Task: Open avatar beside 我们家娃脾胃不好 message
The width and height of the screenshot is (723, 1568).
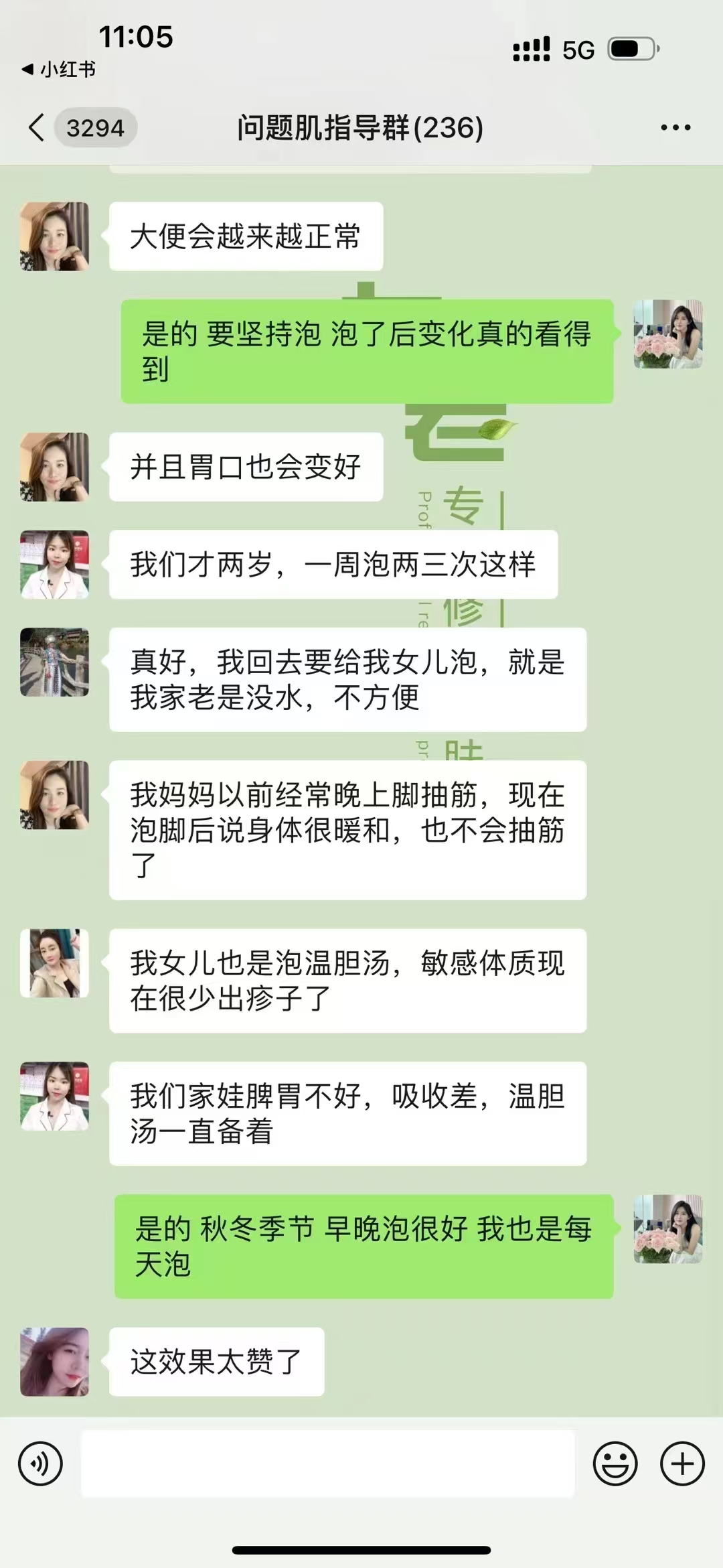Action: coord(54,1096)
